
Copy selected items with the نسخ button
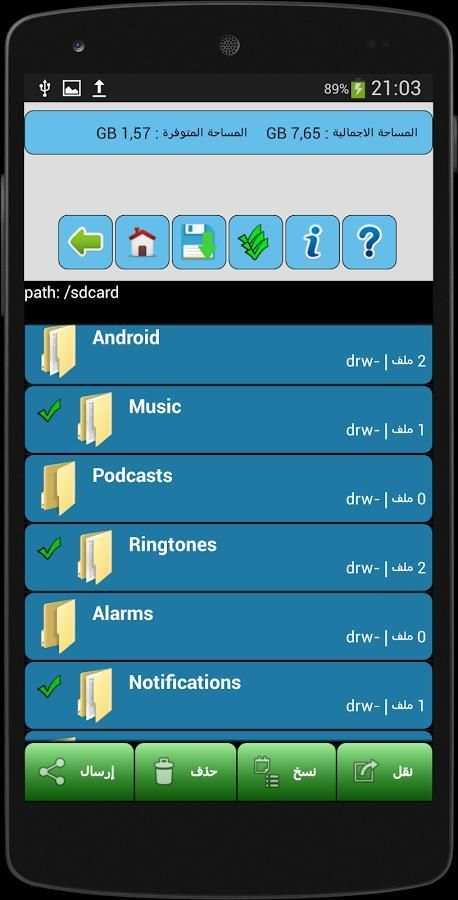coord(286,772)
